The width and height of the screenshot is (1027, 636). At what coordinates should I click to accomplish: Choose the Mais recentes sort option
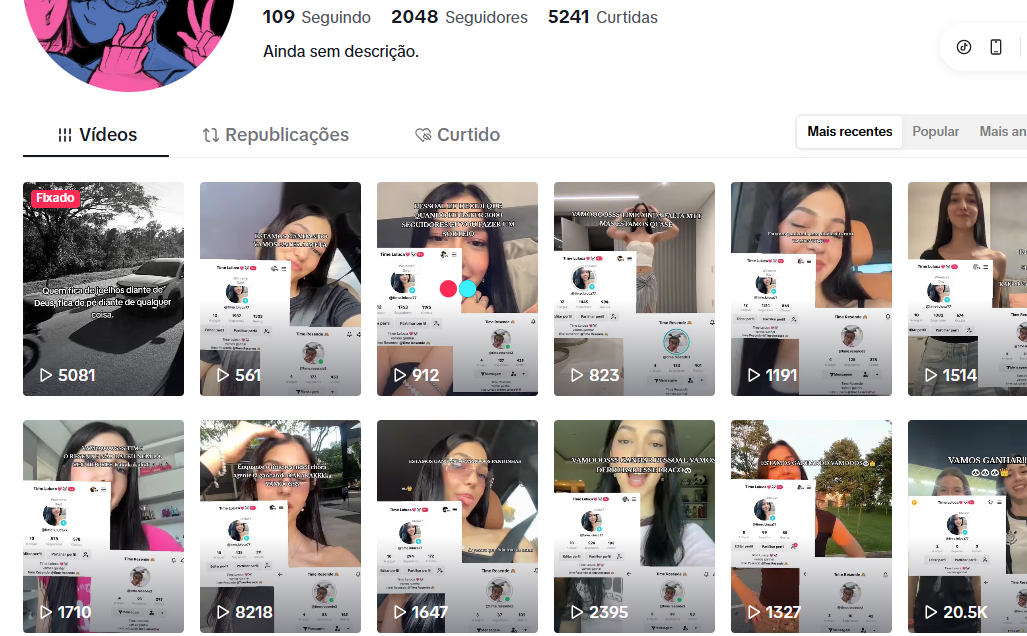[x=849, y=132]
